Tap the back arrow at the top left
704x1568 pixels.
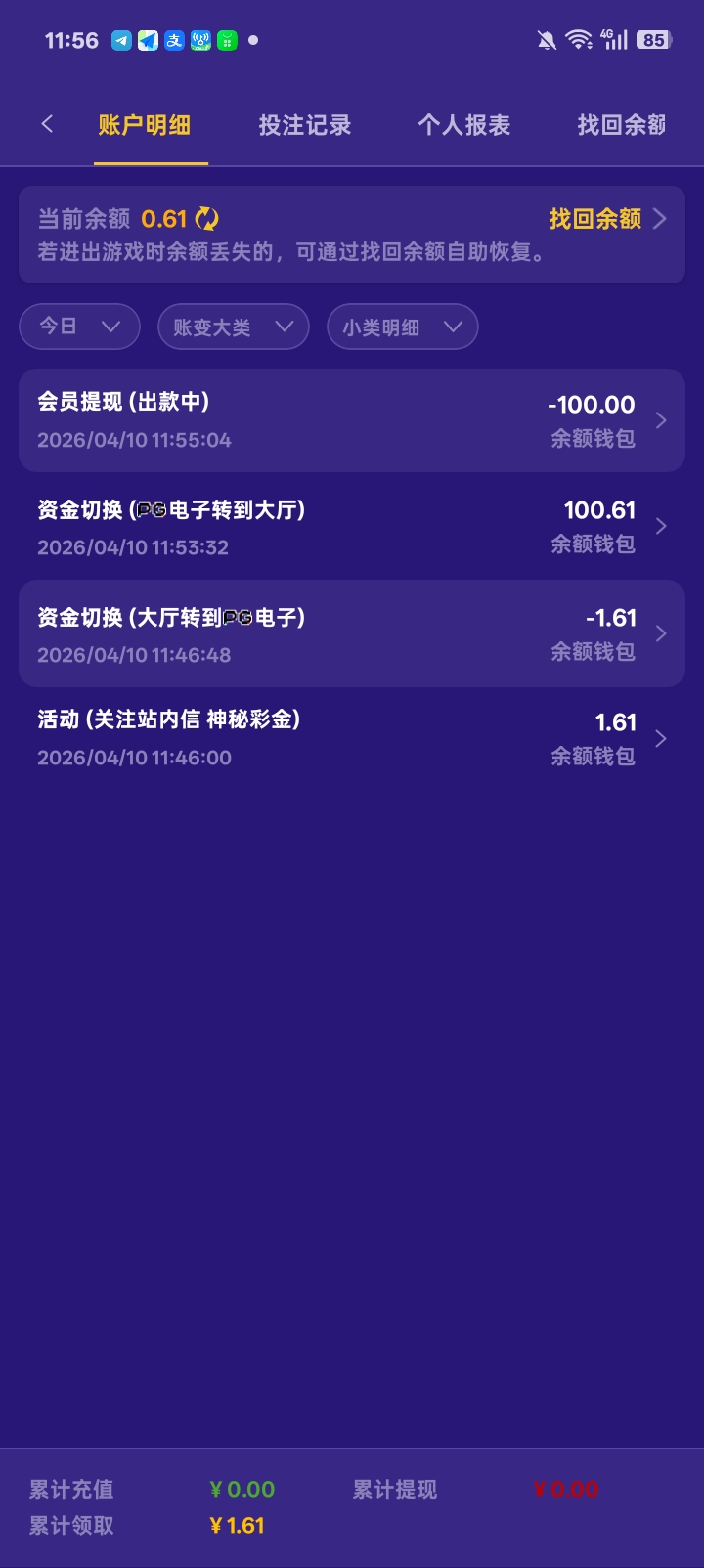tap(47, 125)
